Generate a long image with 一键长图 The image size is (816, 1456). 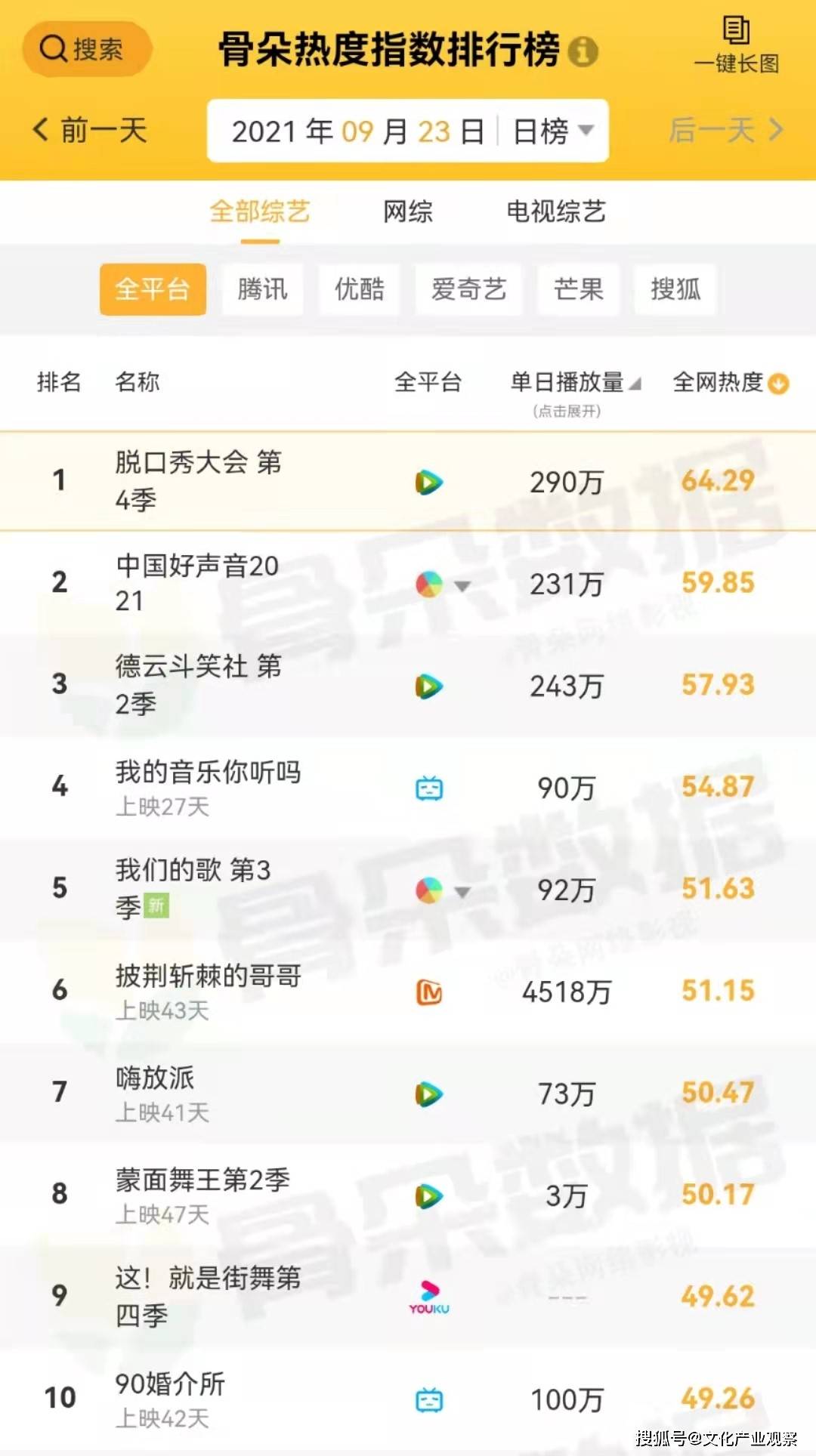pyautogui.click(x=736, y=45)
